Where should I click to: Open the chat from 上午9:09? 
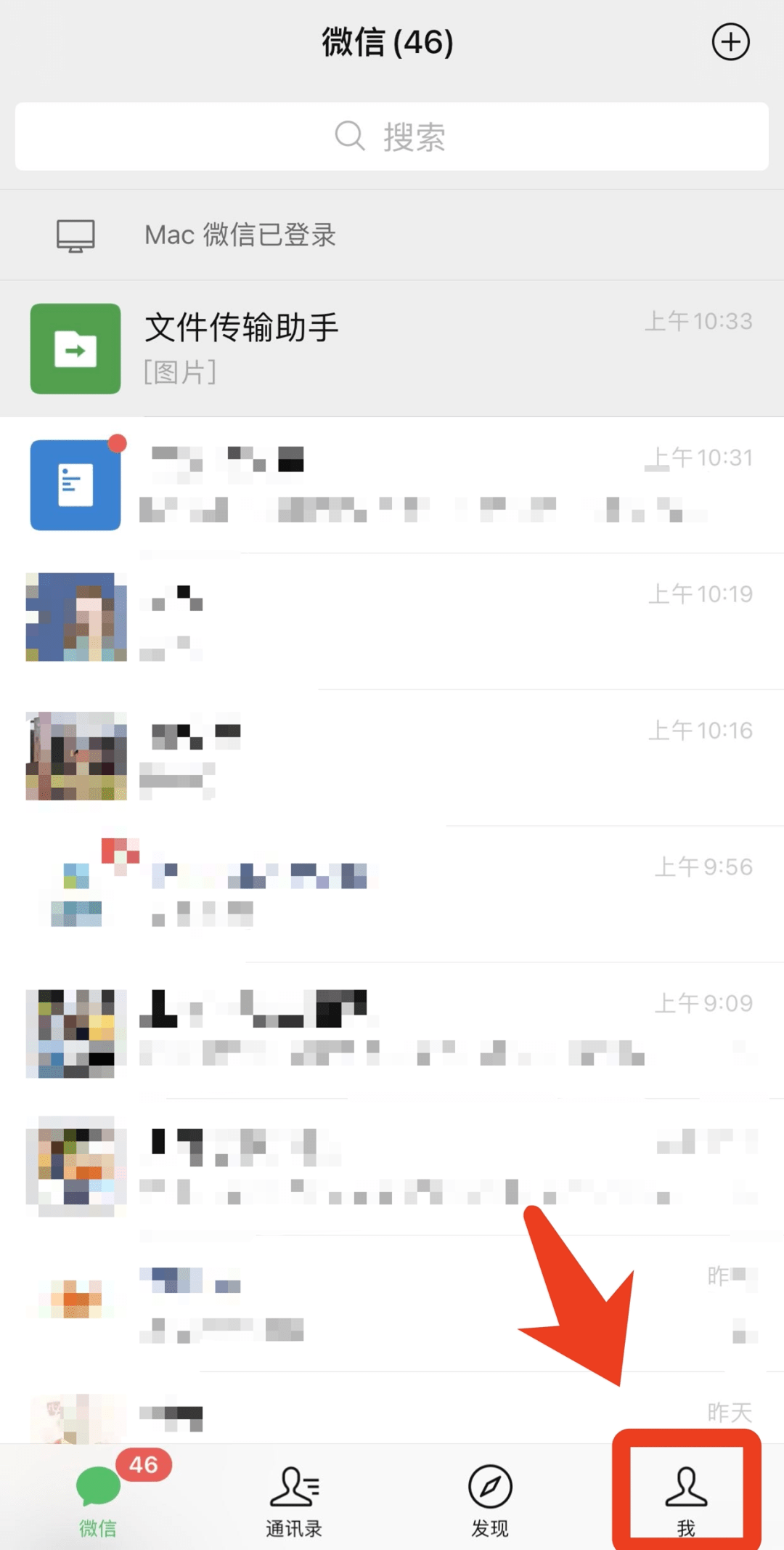click(x=392, y=1030)
